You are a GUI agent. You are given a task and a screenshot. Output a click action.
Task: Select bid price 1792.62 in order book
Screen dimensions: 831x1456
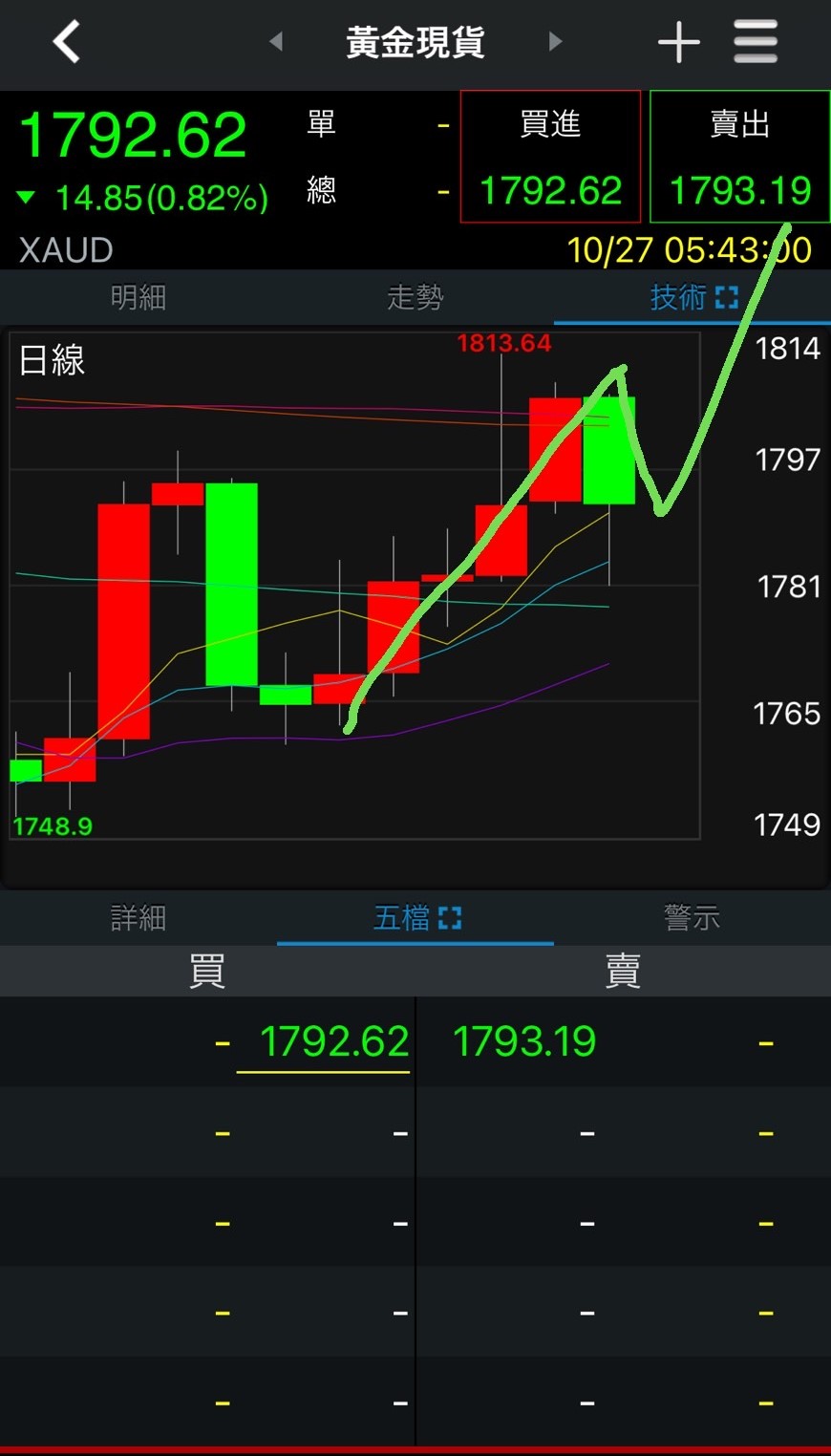tap(333, 1041)
